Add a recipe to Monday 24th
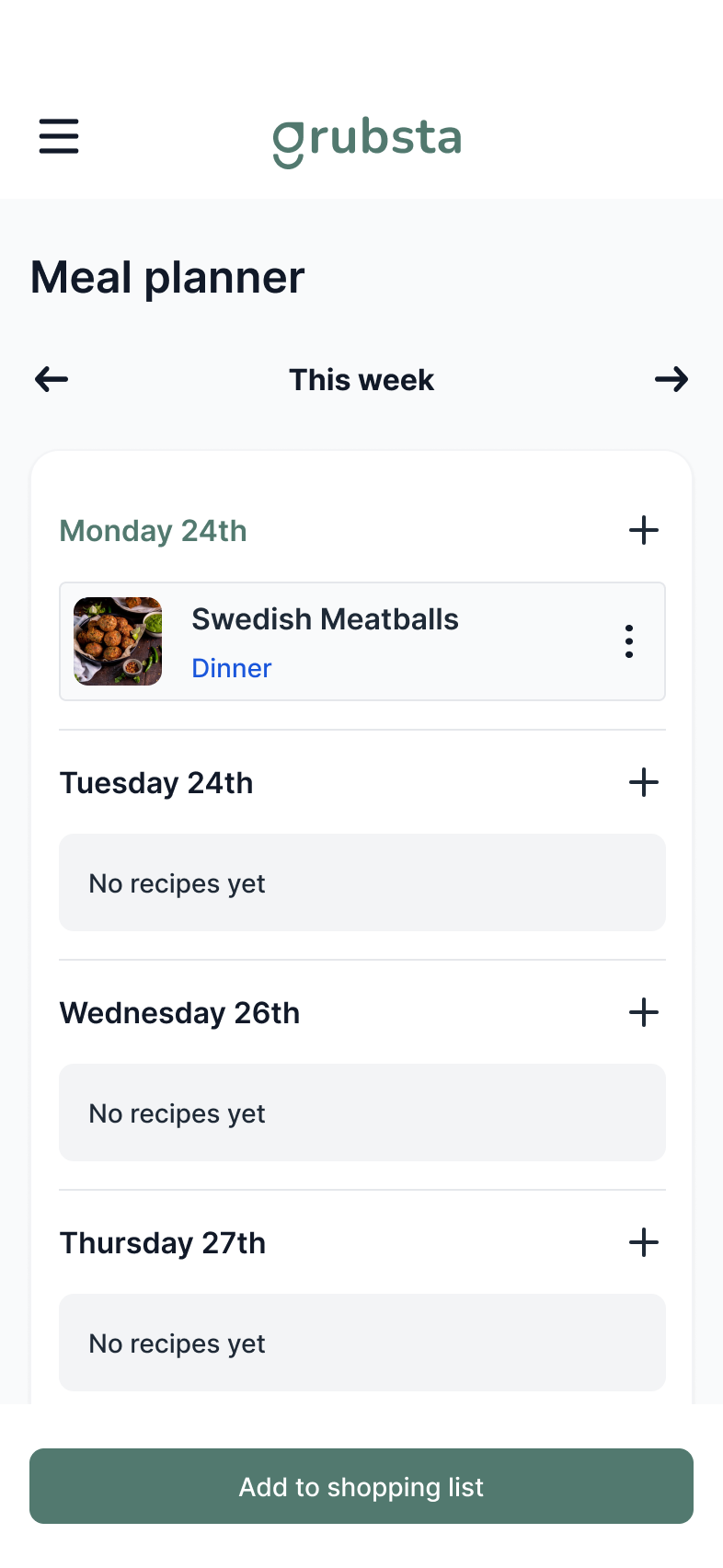The image size is (723, 1568). [x=644, y=530]
